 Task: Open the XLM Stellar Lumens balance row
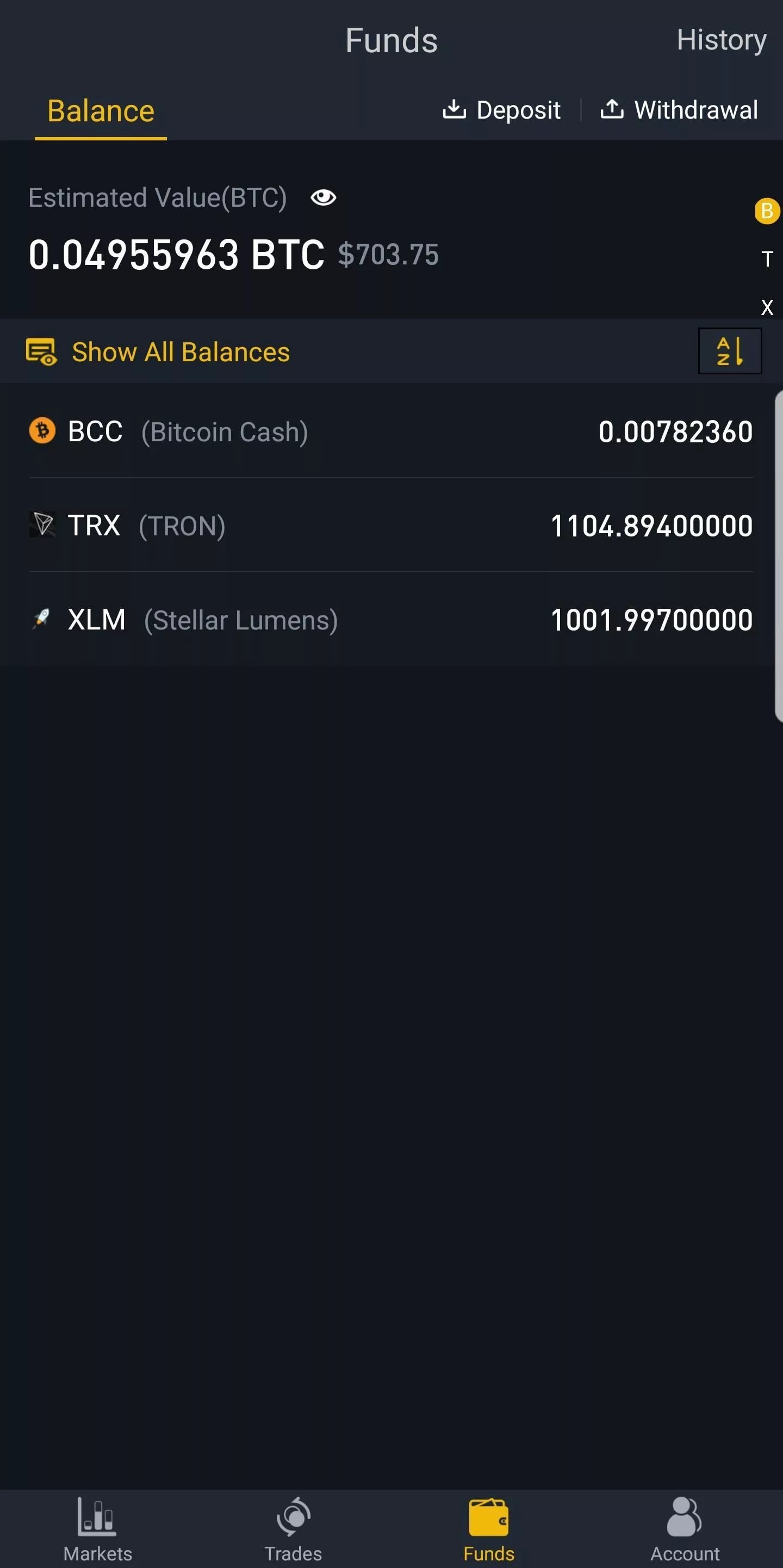390,620
